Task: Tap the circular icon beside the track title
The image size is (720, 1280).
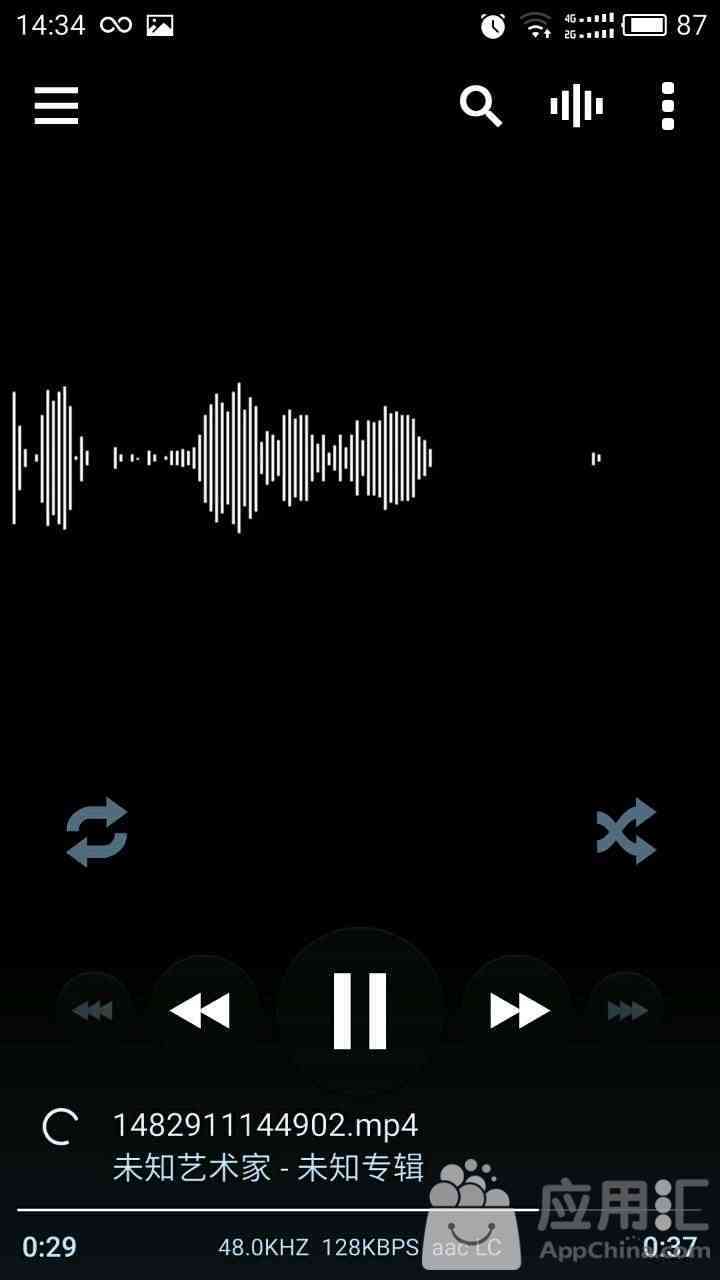Action: click(x=60, y=1127)
